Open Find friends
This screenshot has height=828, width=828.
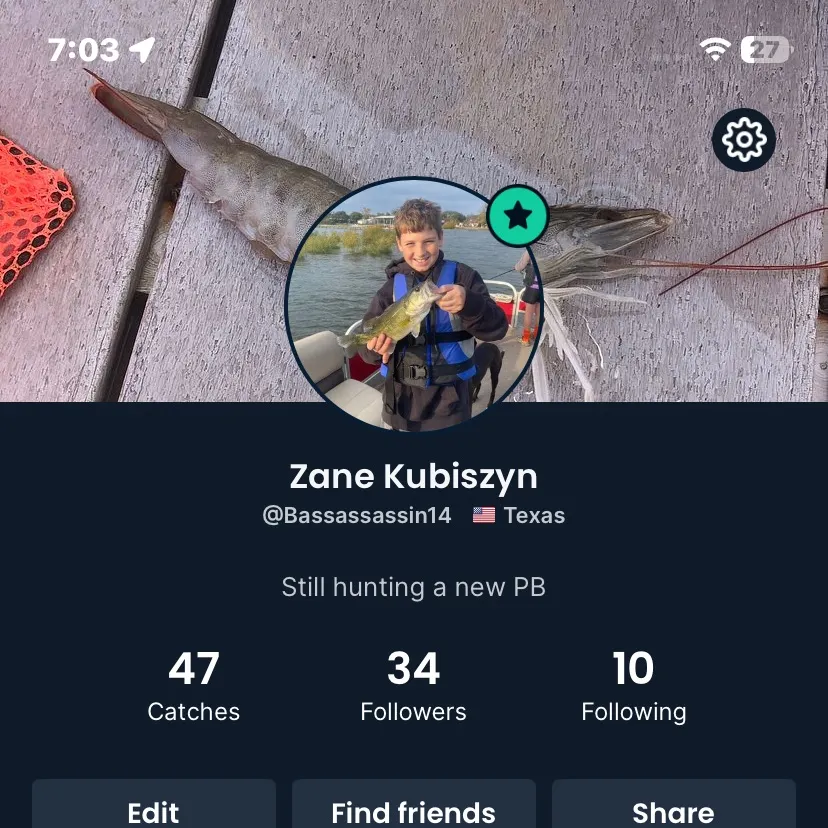pyautogui.click(x=413, y=806)
